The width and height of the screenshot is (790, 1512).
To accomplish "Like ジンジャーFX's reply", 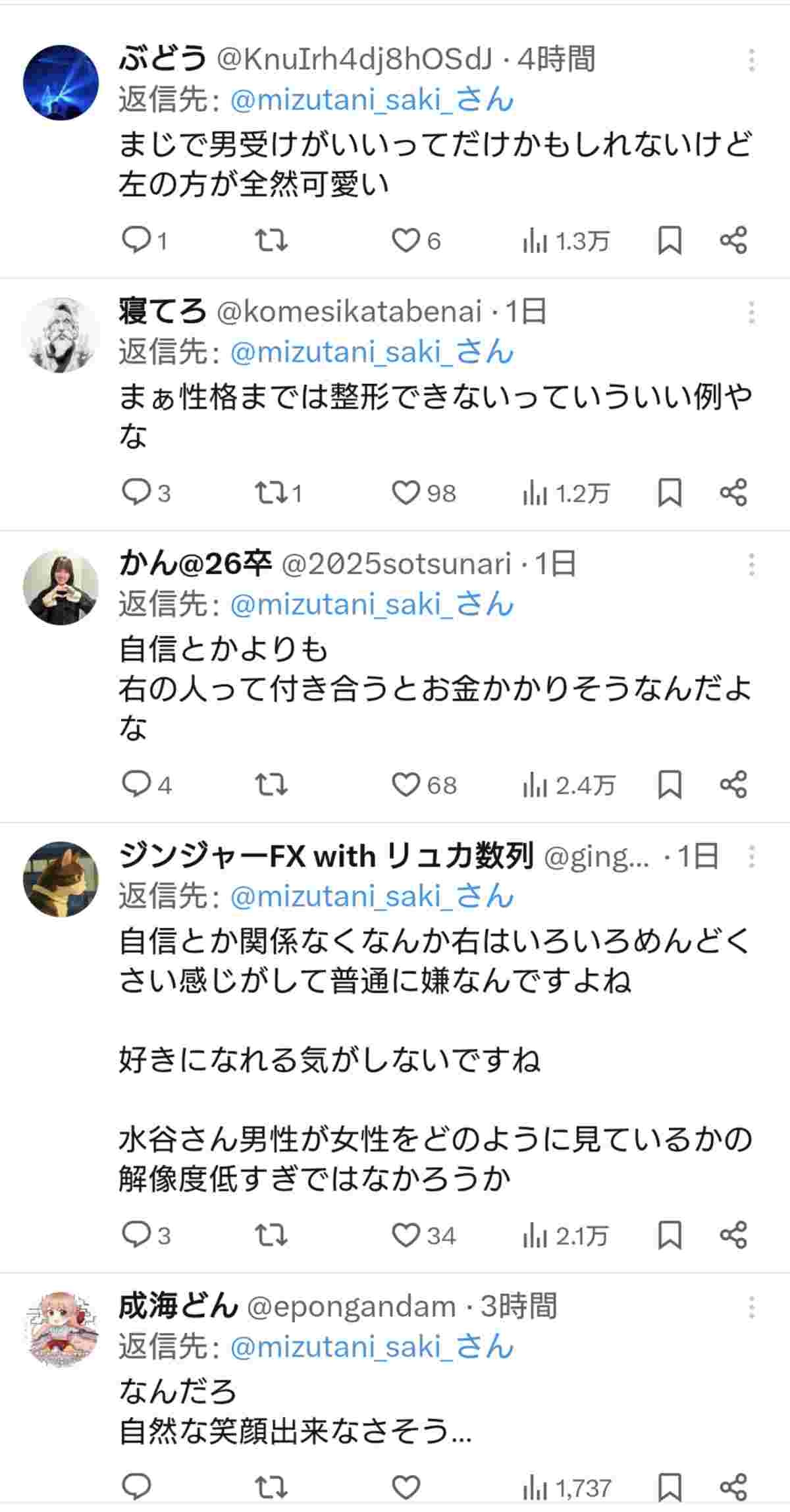I will pos(406,1235).
